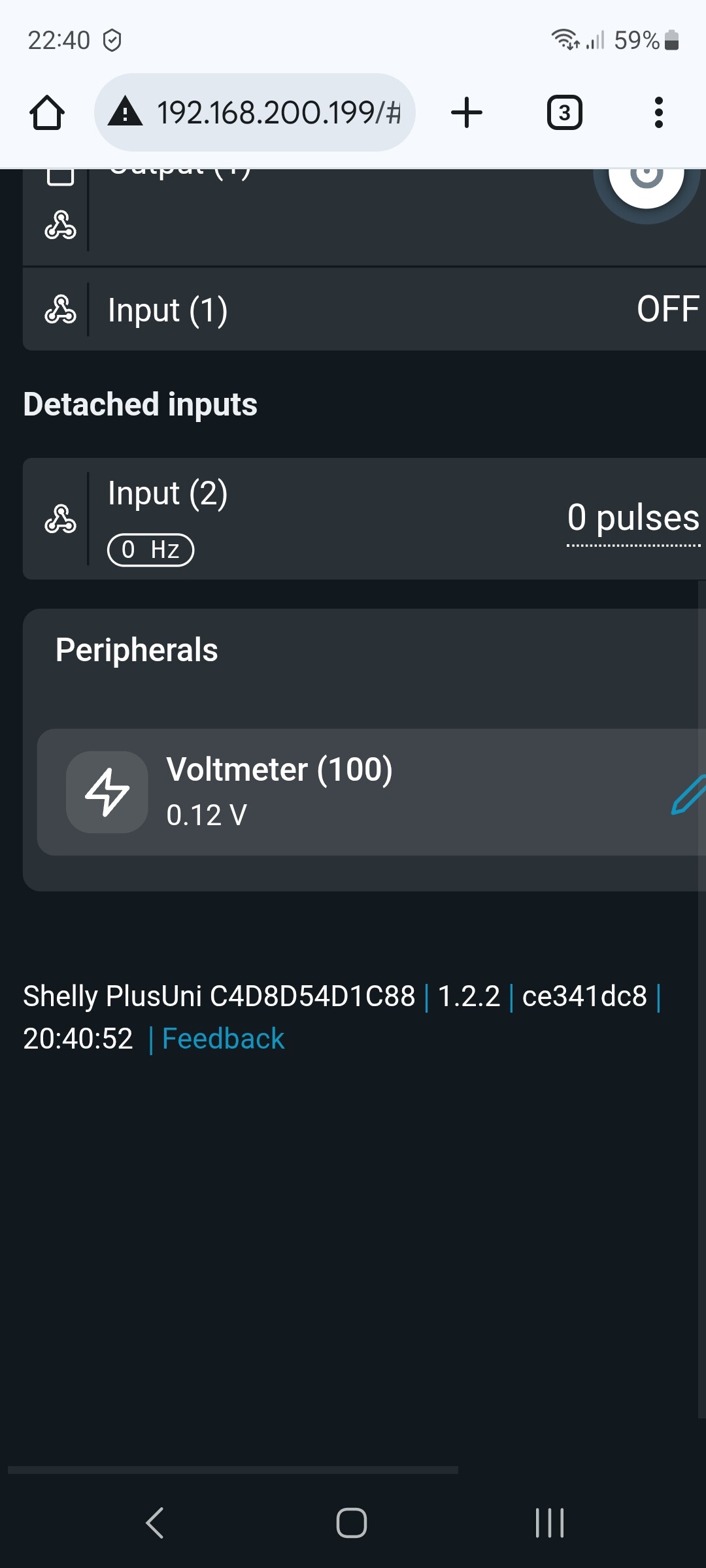This screenshot has height=1568, width=706.
Task: Open recent apps from navigation bar
Action: [550, 1523]
